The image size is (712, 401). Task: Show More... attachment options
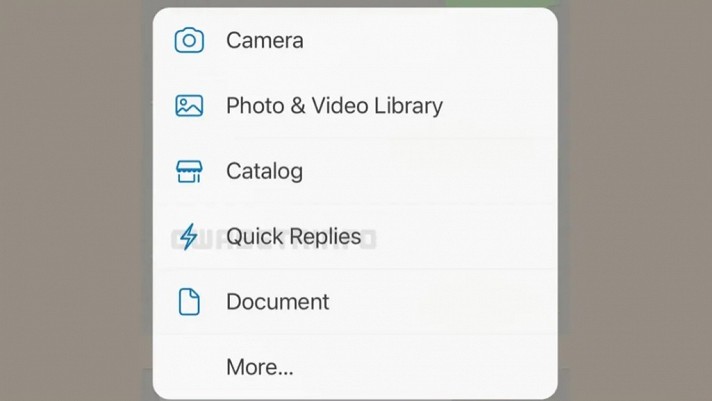[x=260, y=367]
